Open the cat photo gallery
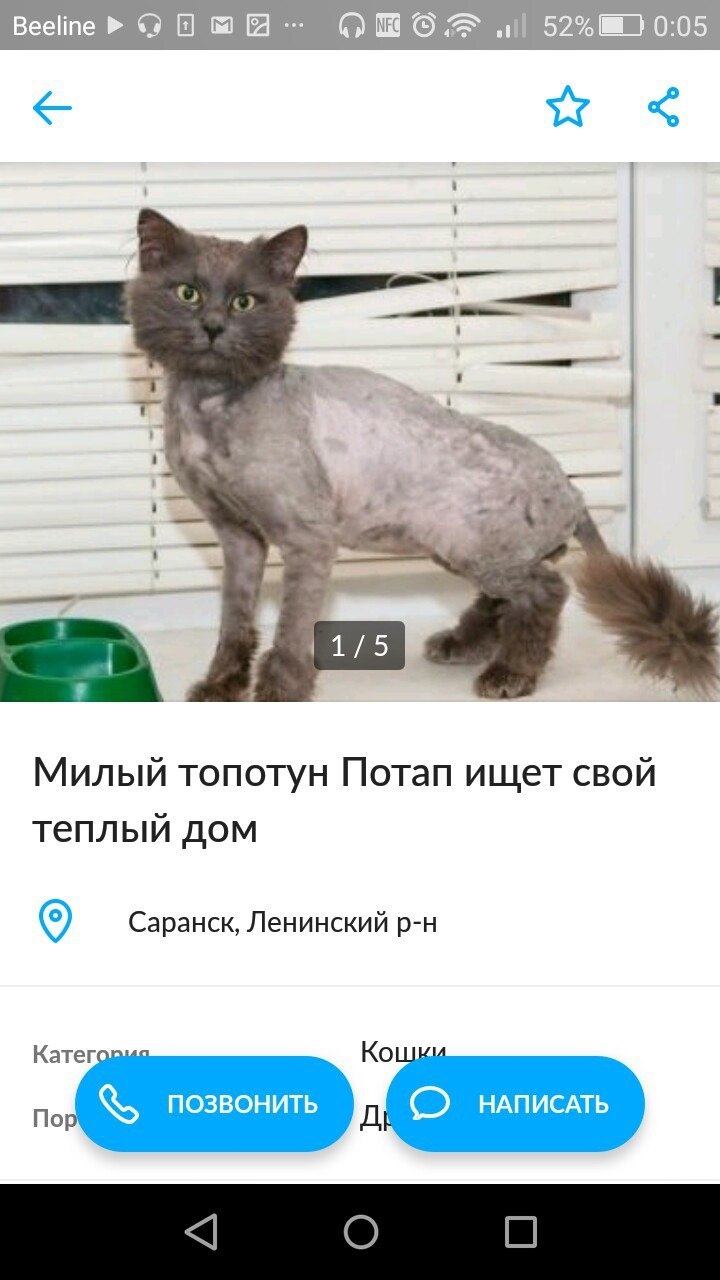Screen dimensions: 720x1280 point(360,430)
